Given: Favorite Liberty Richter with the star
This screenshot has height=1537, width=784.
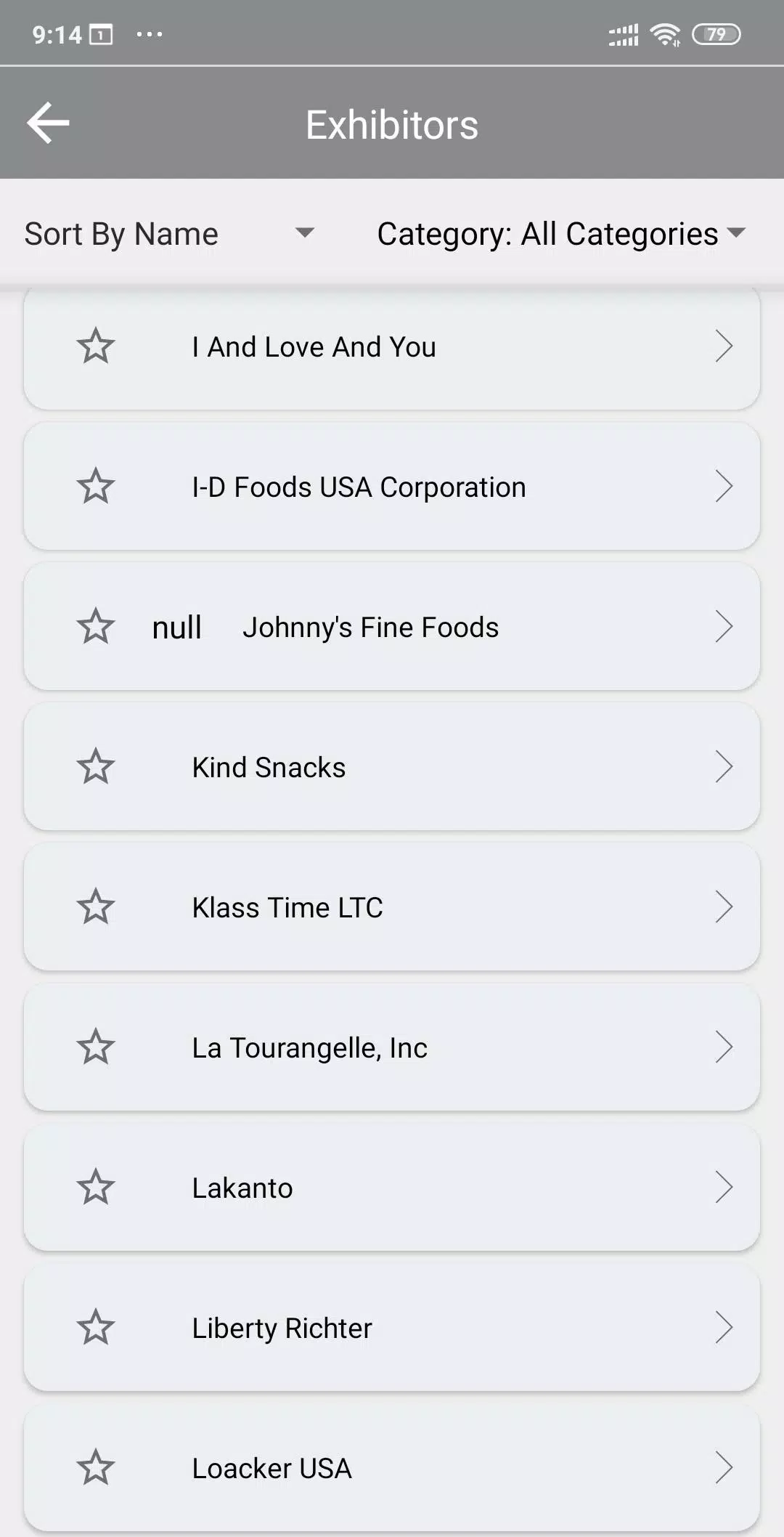Looking at the screenshot, I should 96,1328.
